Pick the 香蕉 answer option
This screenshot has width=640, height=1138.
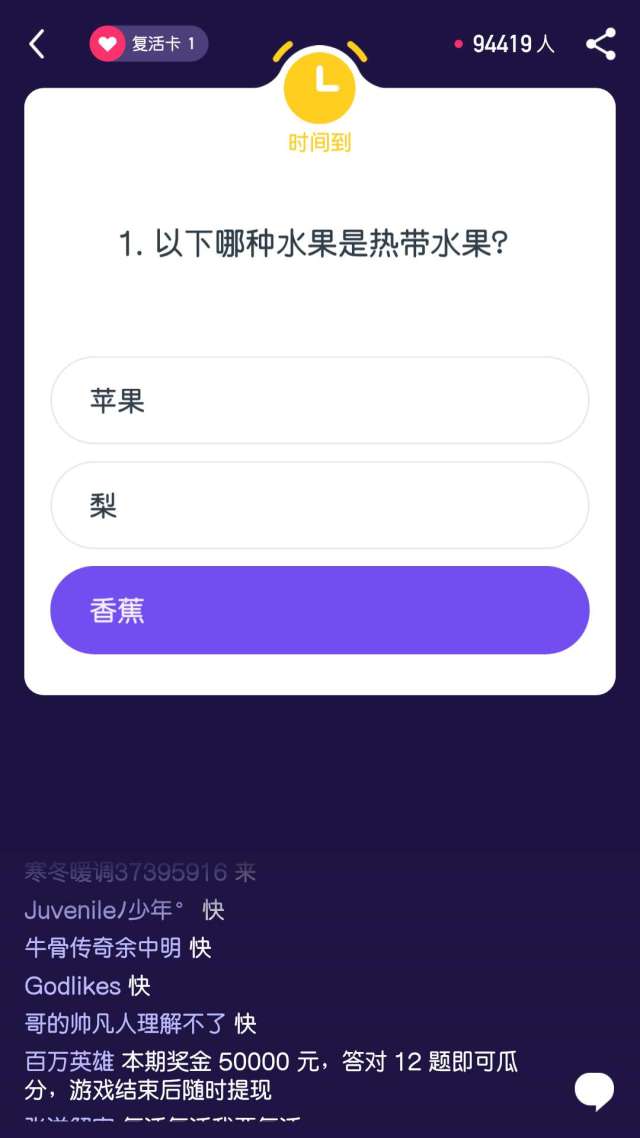click(x=320, y=610)
